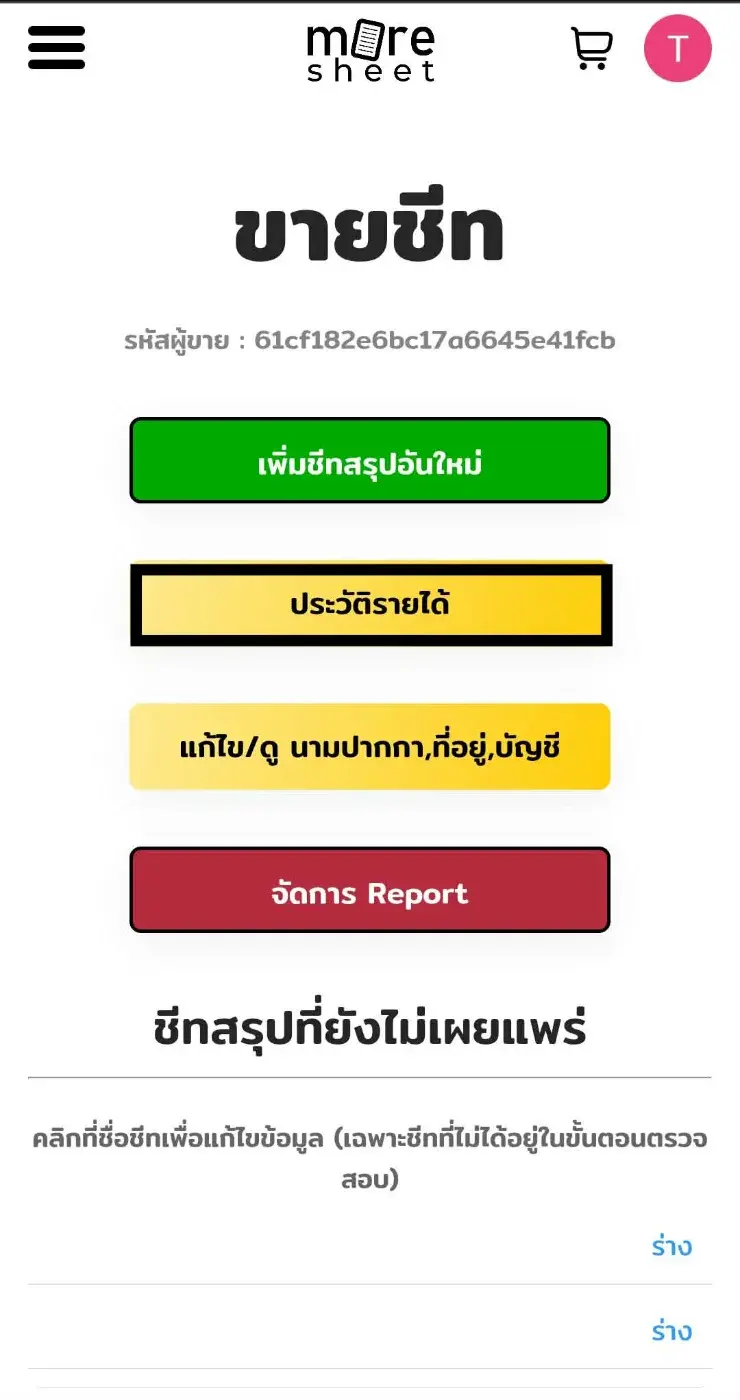The width and height of the screenshot is (740, 1400).
Task: Open ประวัติรายได้ income history
Action: click(370, 605)
